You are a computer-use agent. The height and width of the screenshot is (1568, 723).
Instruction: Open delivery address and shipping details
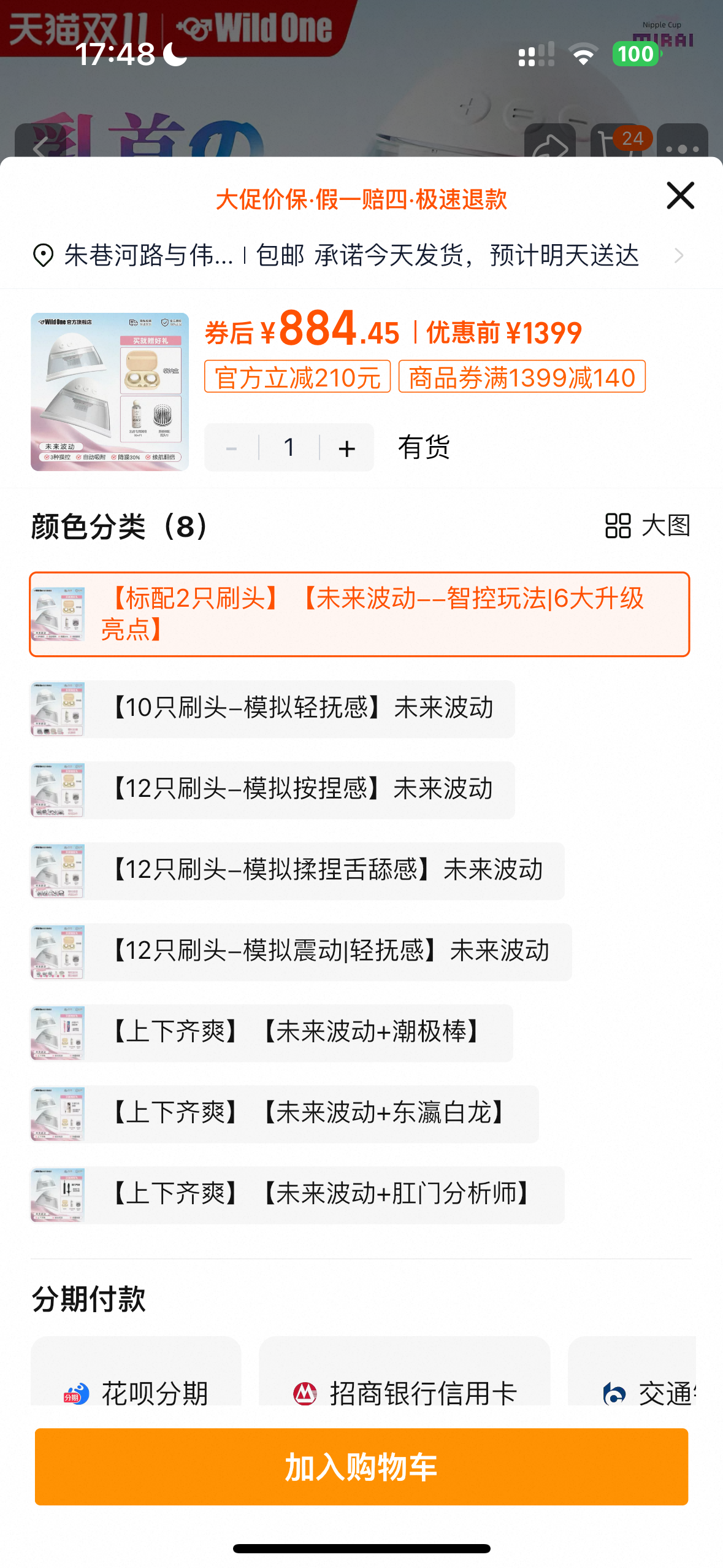359,255
